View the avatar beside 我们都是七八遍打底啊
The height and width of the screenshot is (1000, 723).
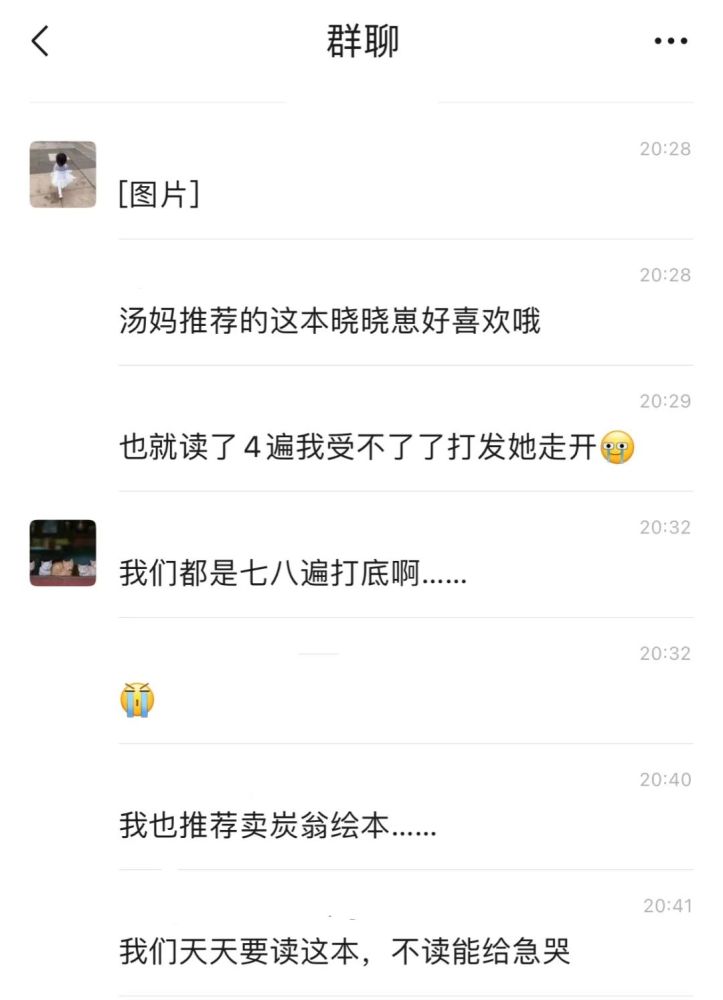point(63,553)
